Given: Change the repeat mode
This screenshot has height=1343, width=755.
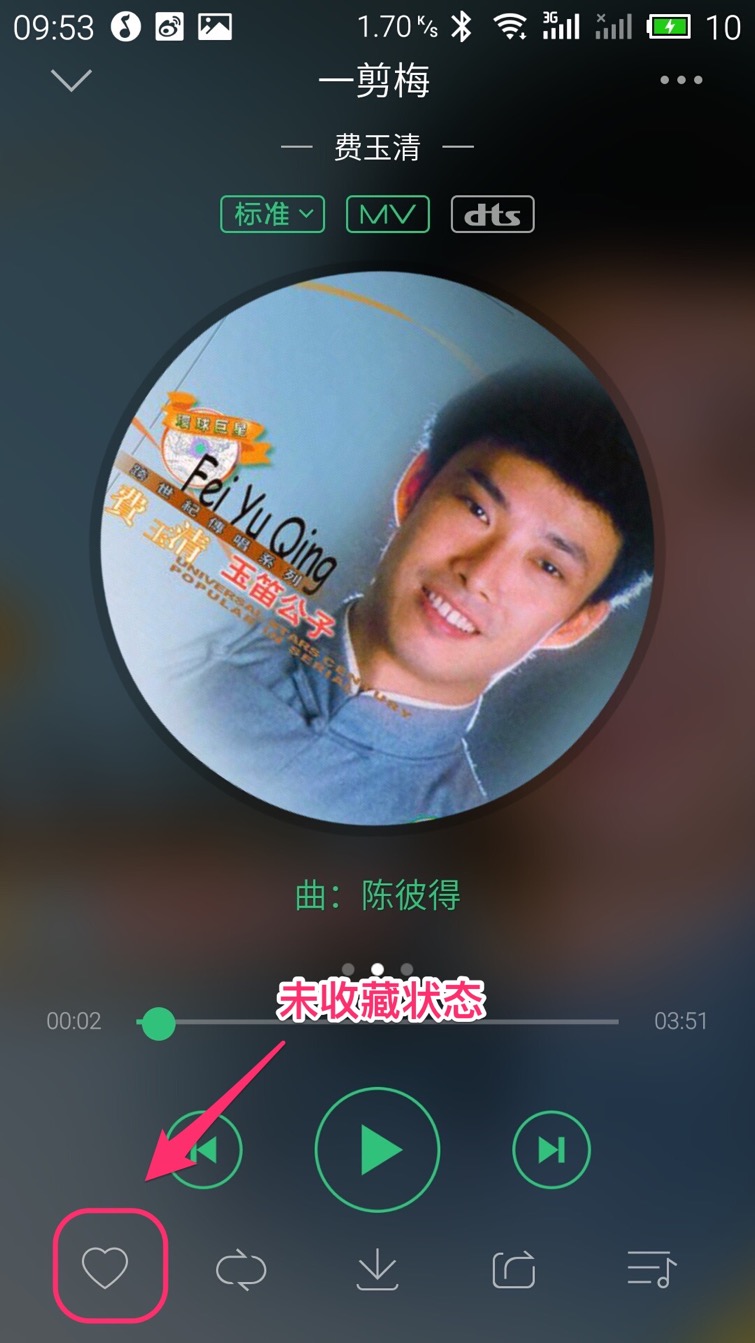Looking at the screenshot, I should pyautogui.click(x=241, y=1270).
